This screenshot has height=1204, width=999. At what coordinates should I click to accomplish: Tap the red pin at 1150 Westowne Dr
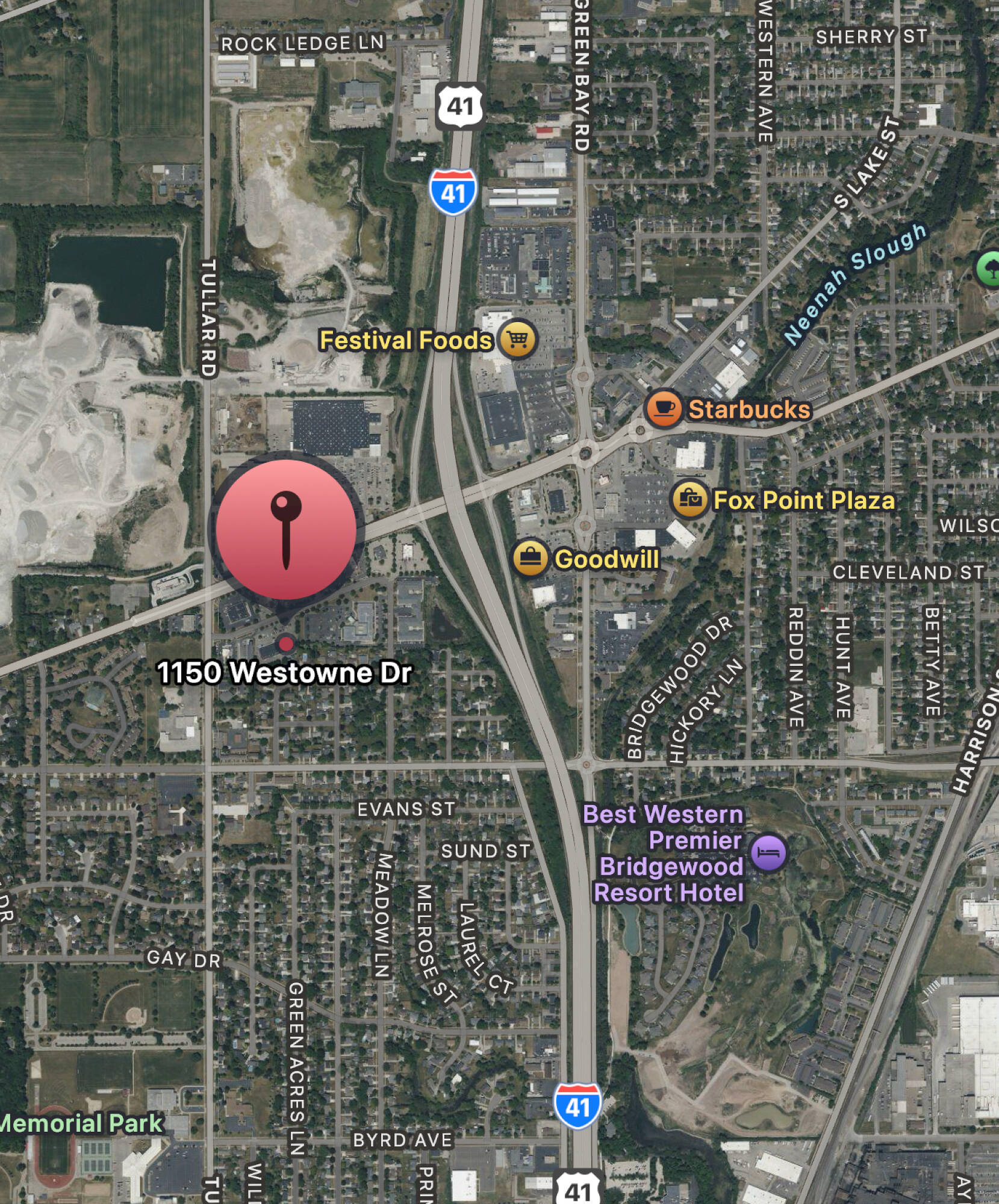coord(286,530)
